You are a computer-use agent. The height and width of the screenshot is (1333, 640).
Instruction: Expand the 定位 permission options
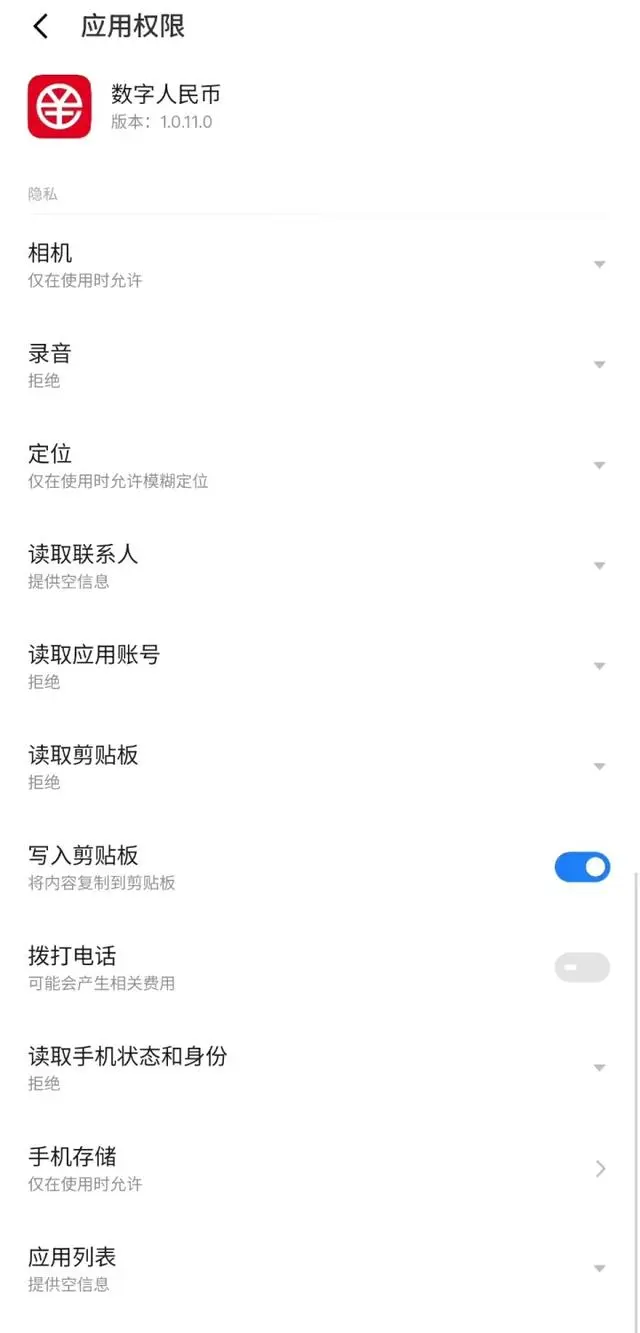tap(599, 466)
